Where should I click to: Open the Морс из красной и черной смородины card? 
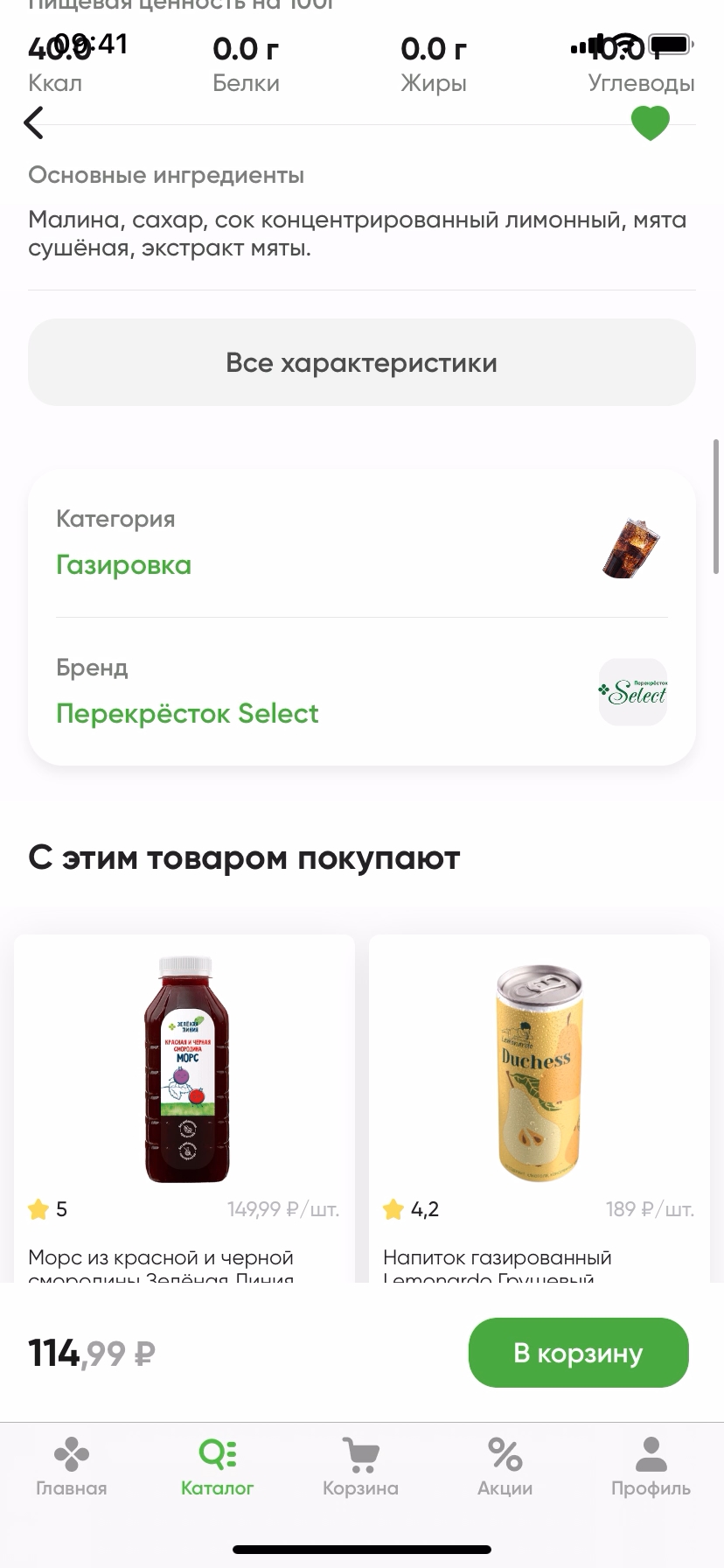tap(184, 1102)
